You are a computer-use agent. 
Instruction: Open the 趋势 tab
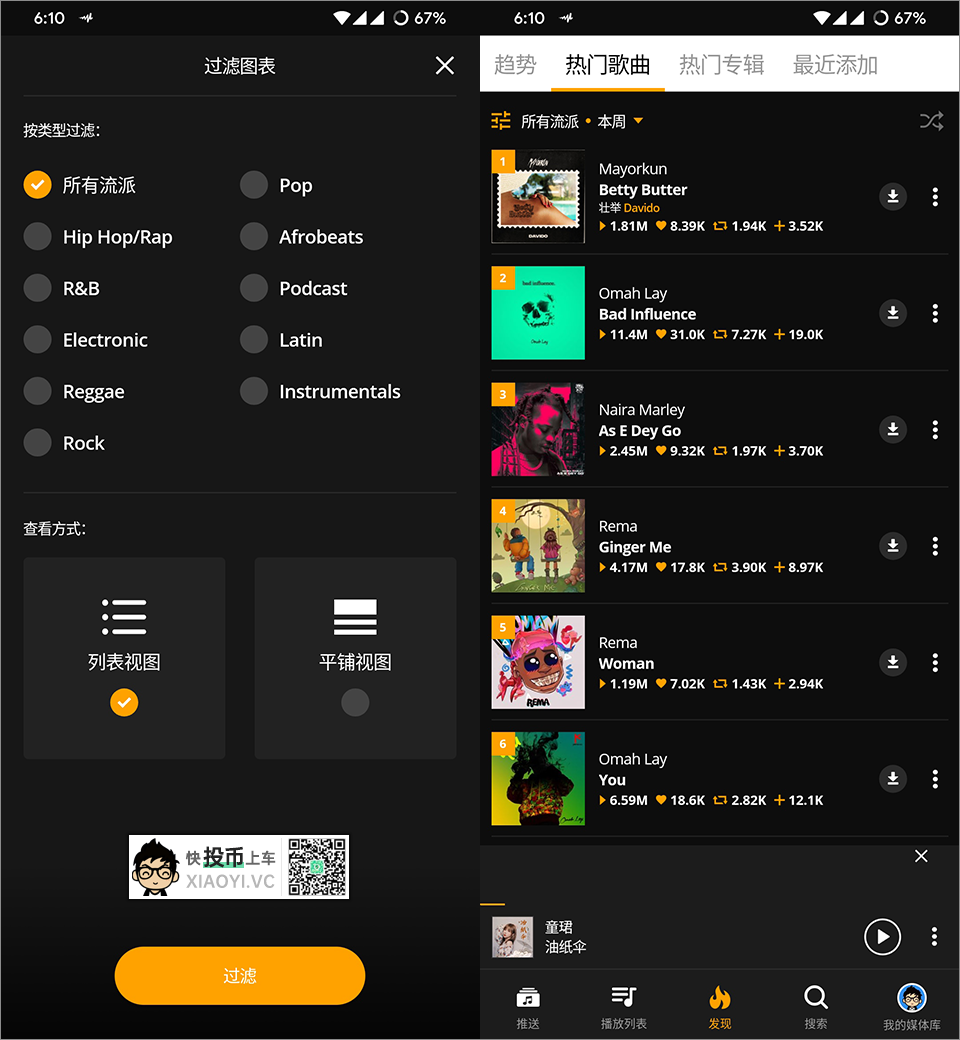[514, 63]
